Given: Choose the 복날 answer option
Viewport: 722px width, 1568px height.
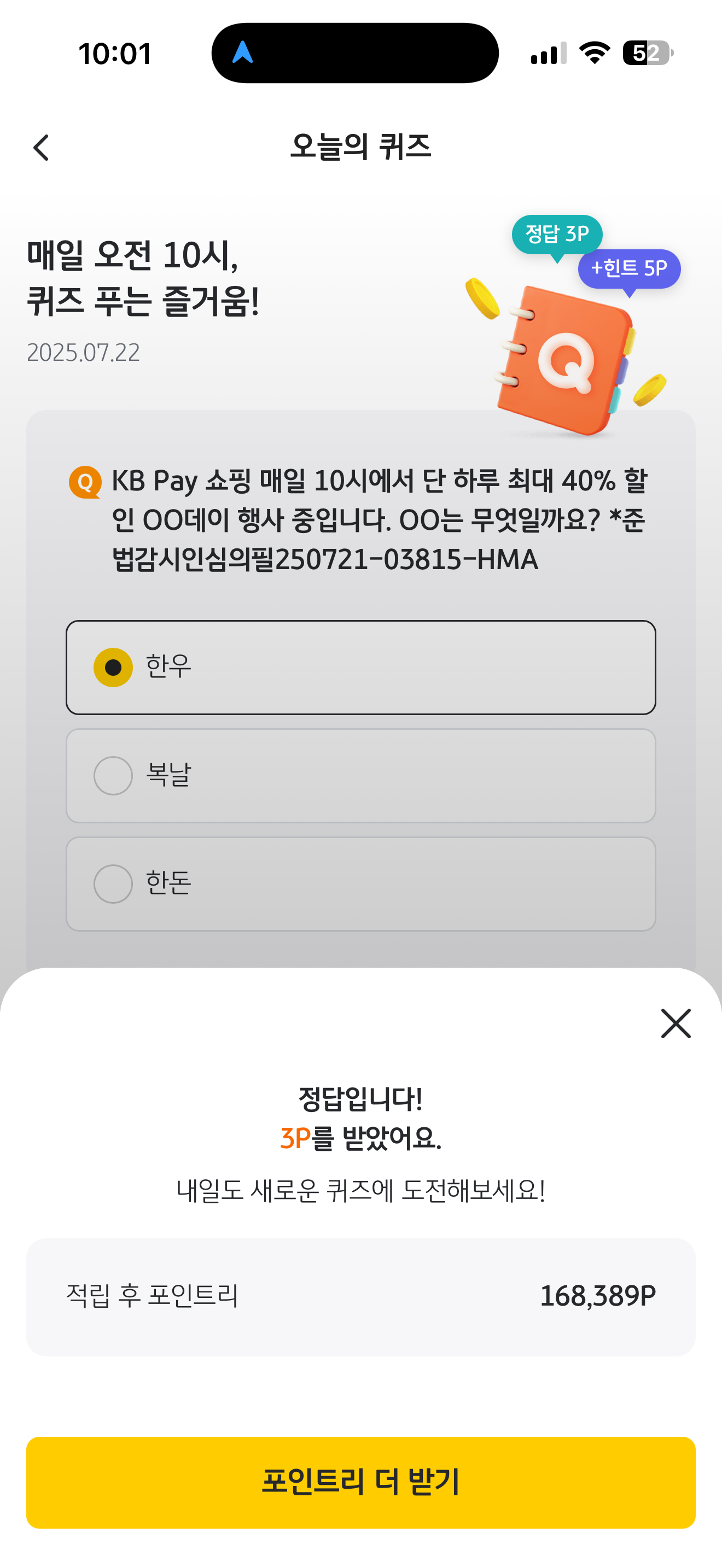Looking at the screenshot, I should point(360,775).
